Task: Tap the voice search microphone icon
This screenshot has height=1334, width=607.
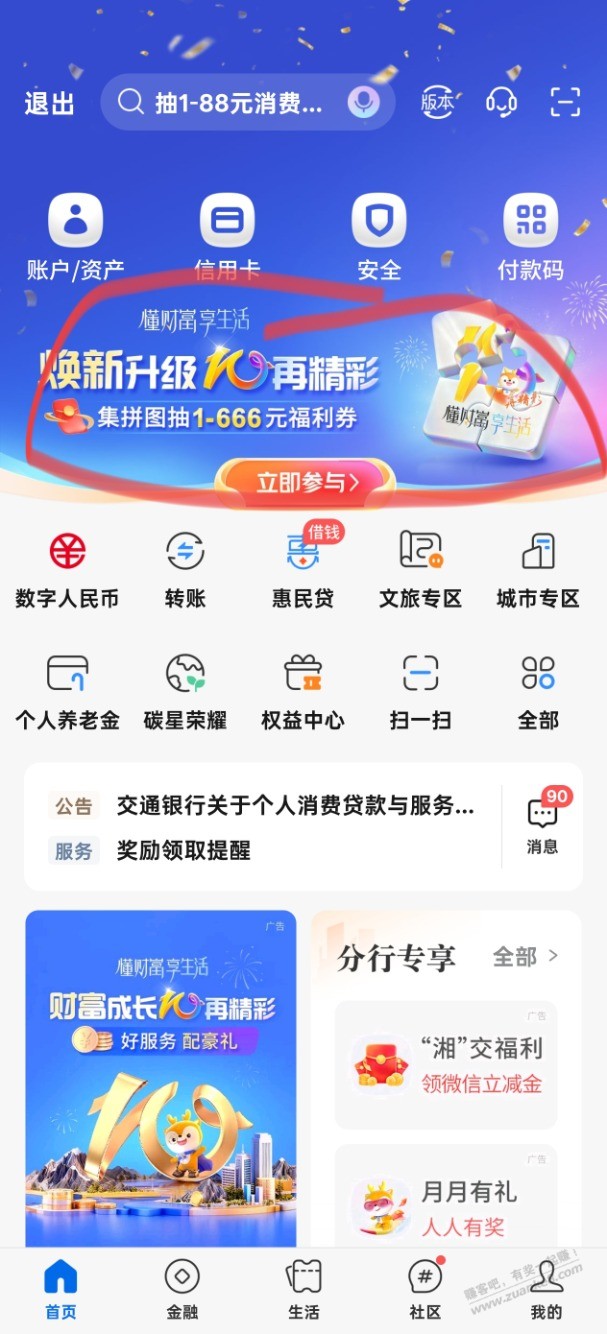Action: (364, 102)
